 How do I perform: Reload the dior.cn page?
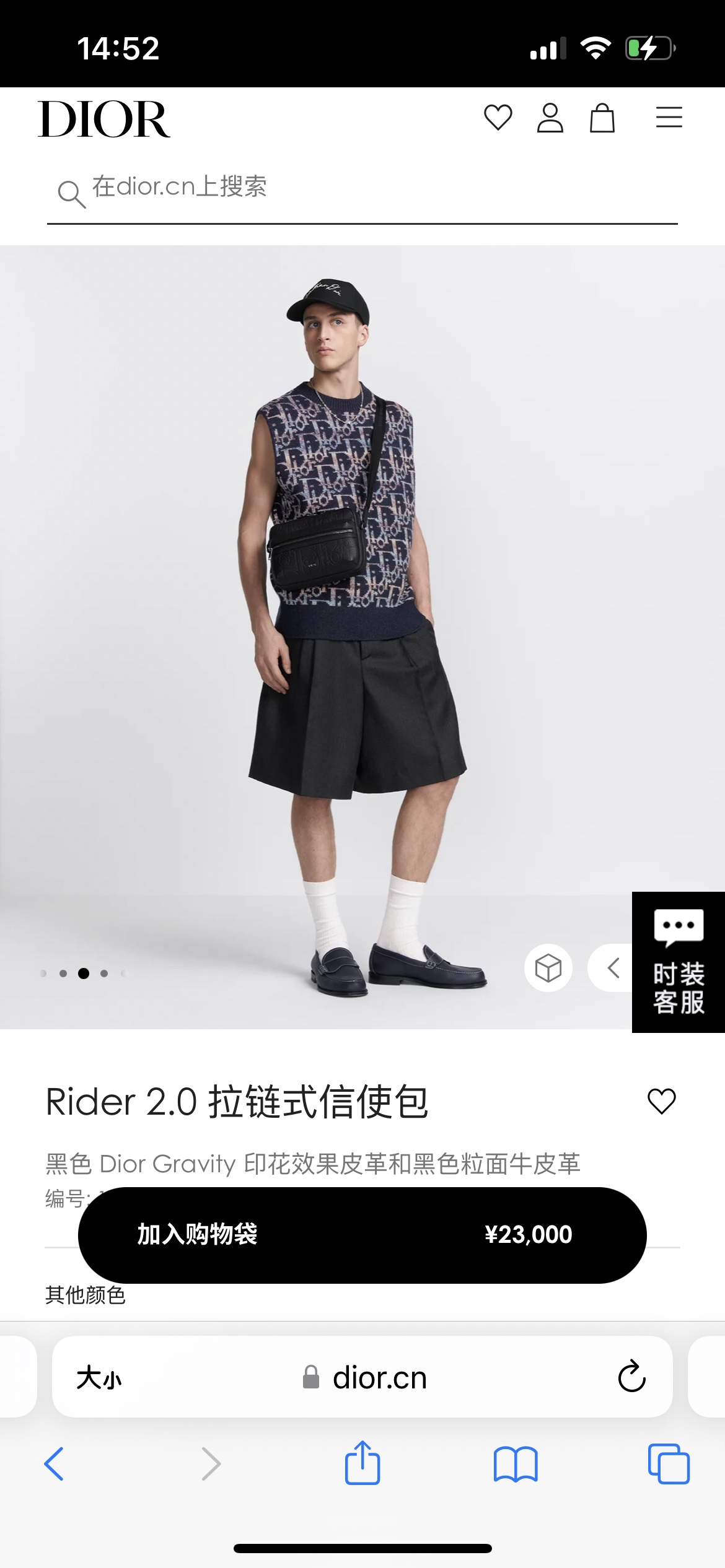tap(631, 1377)
